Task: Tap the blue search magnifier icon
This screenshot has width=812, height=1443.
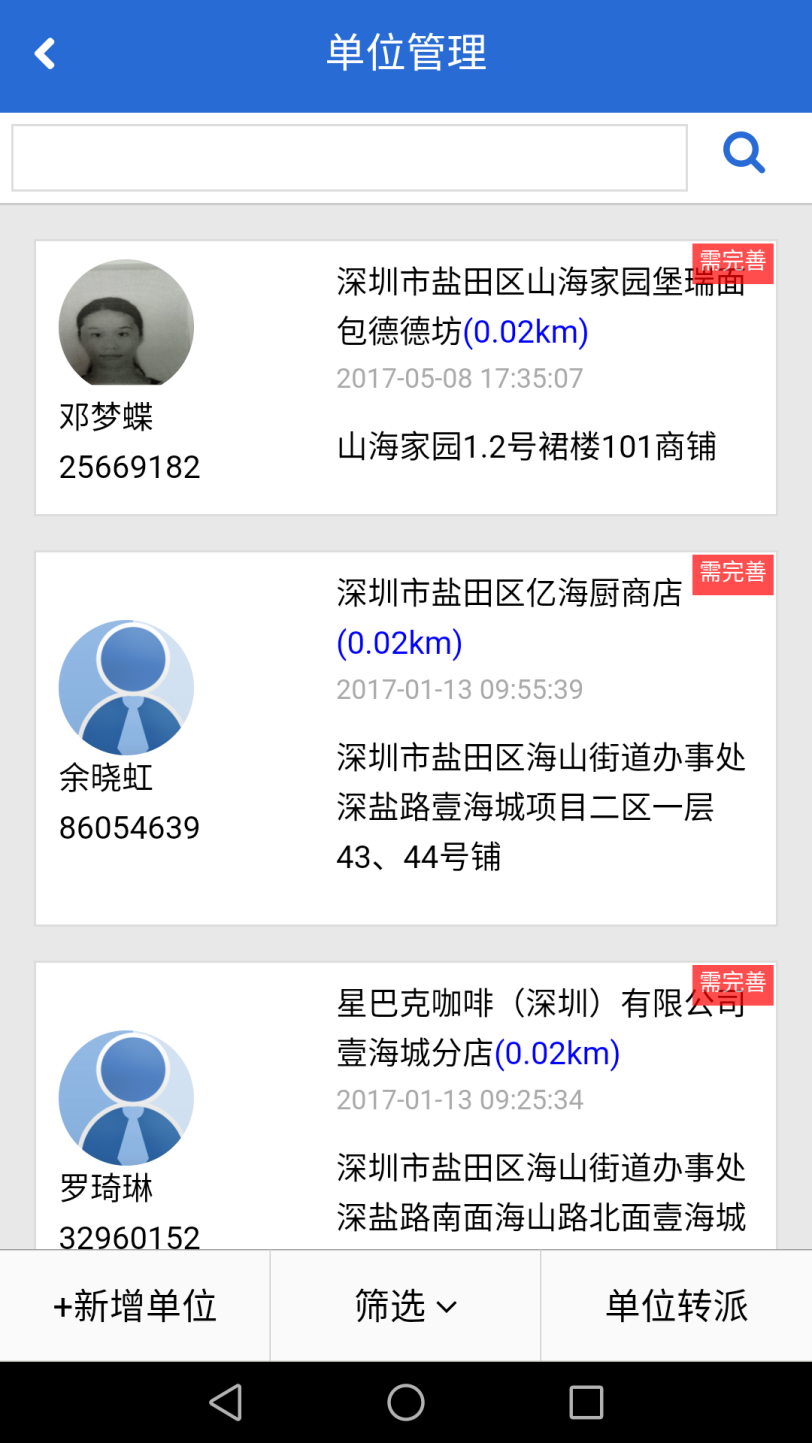Action: (744, 155)
